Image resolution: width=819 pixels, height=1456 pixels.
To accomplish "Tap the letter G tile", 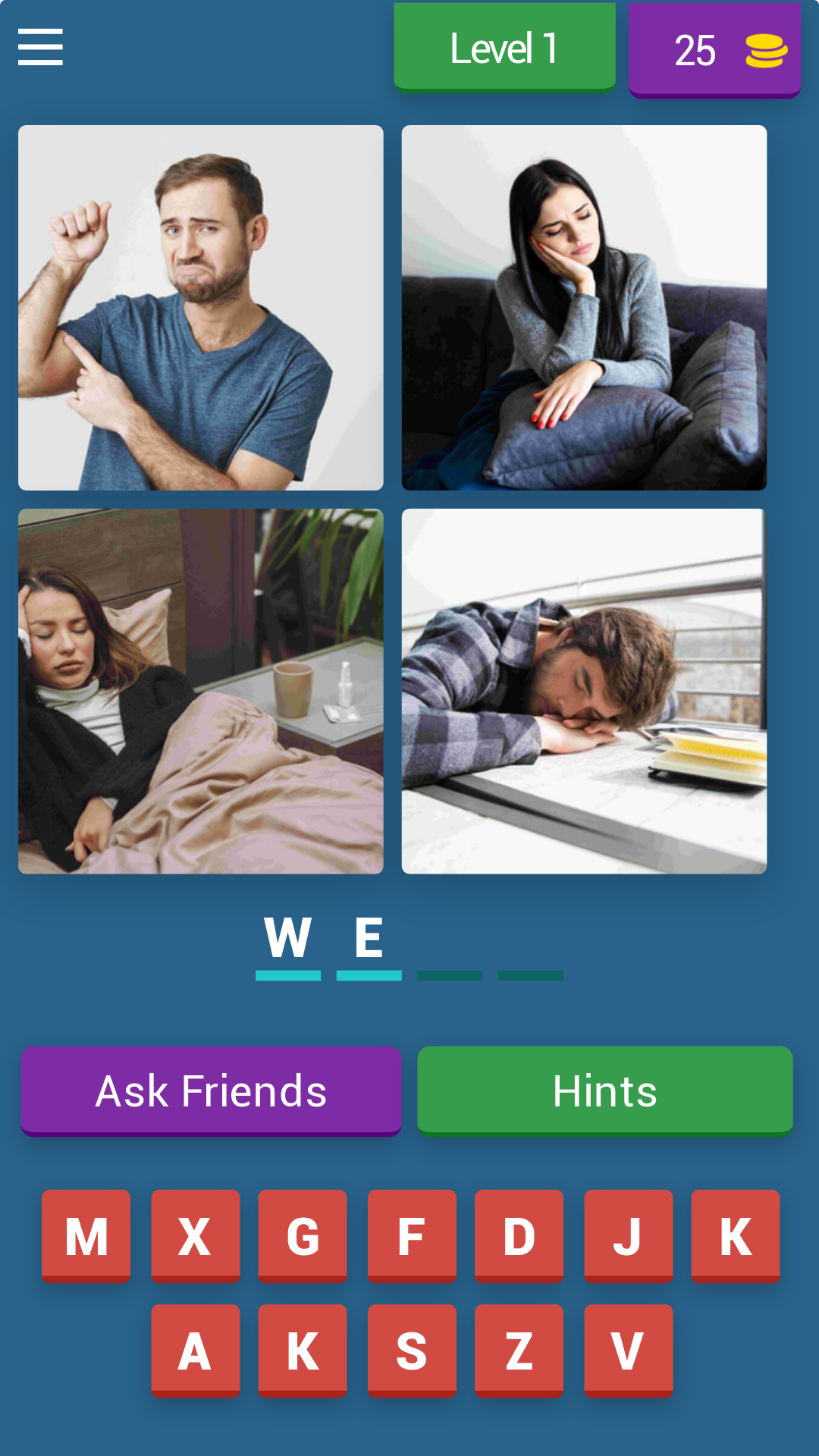I will (x=303, y=1235).
